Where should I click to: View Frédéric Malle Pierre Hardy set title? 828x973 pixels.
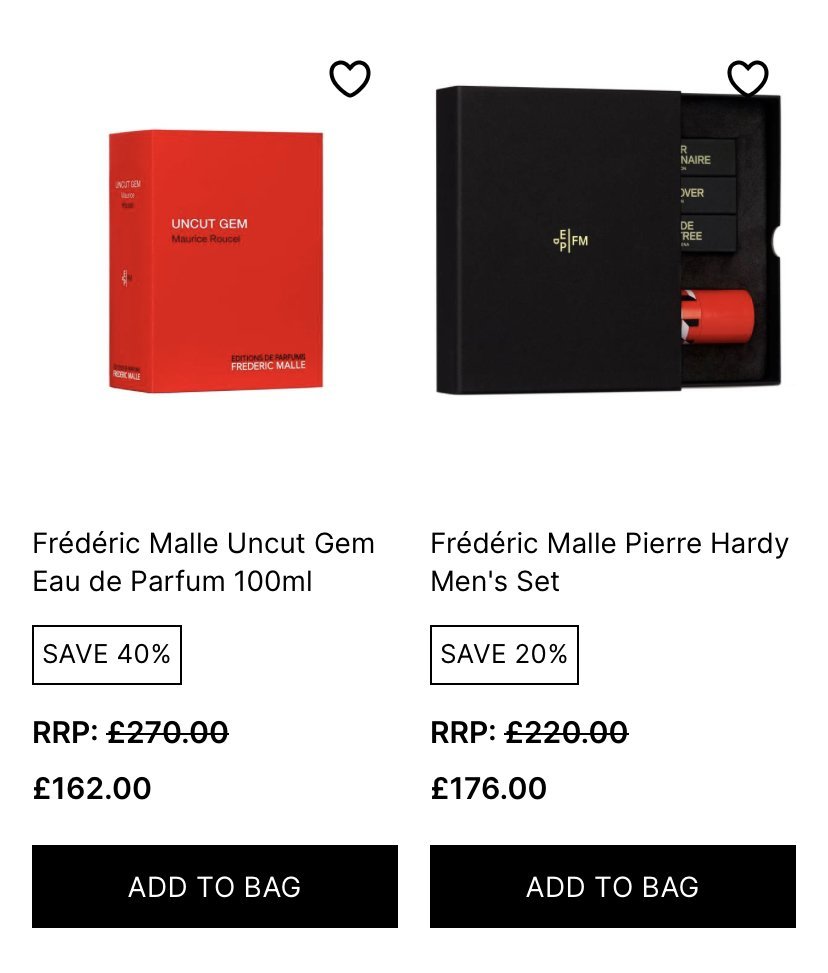click(x=609, y=562)
